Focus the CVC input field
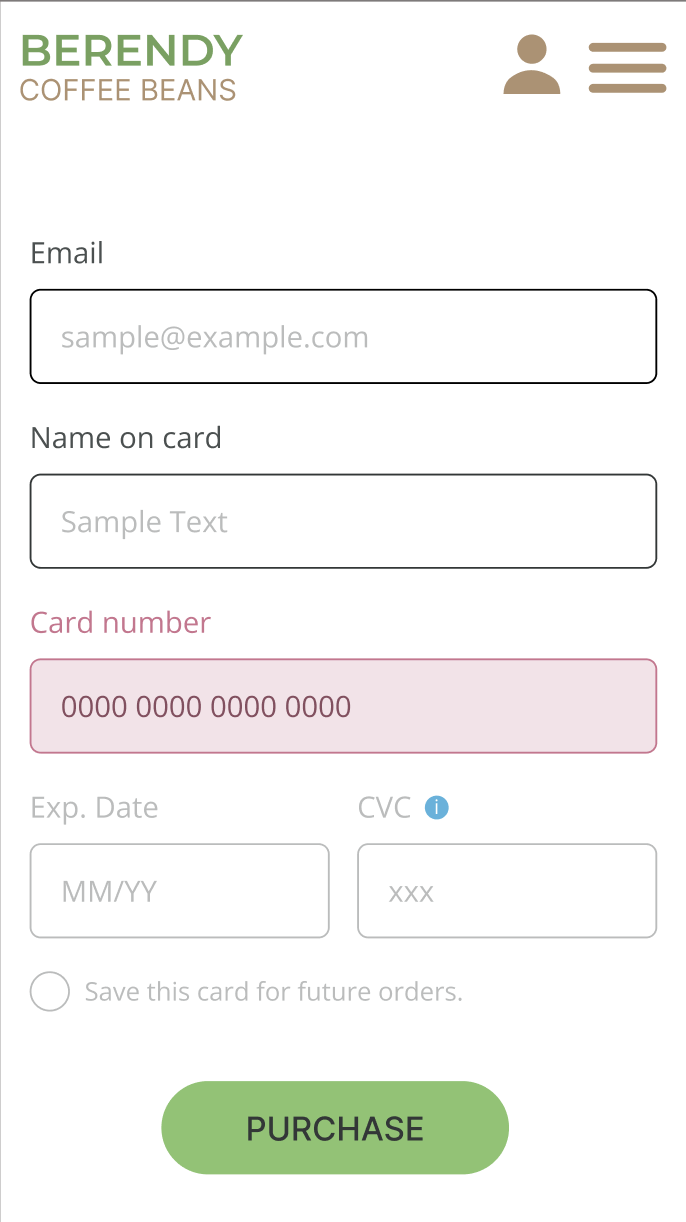686x1222 pixels. tap(507, 891)
